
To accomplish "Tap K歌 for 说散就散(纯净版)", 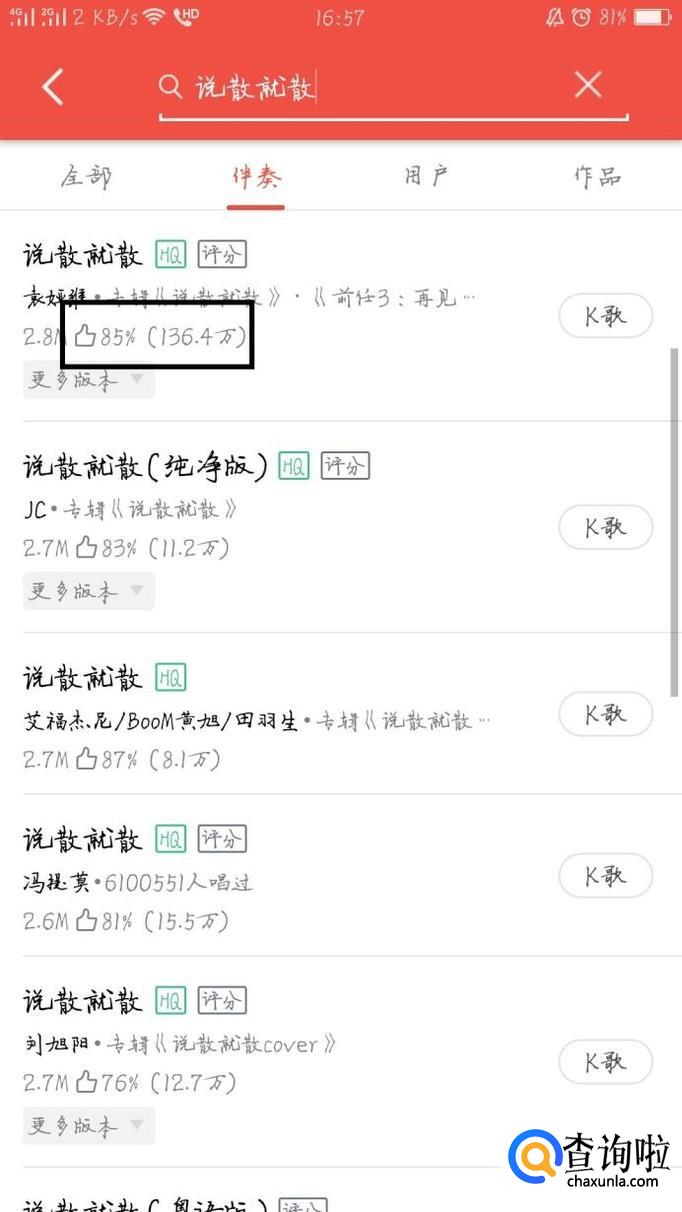I will pyautogui.click(x=605, y=527).
